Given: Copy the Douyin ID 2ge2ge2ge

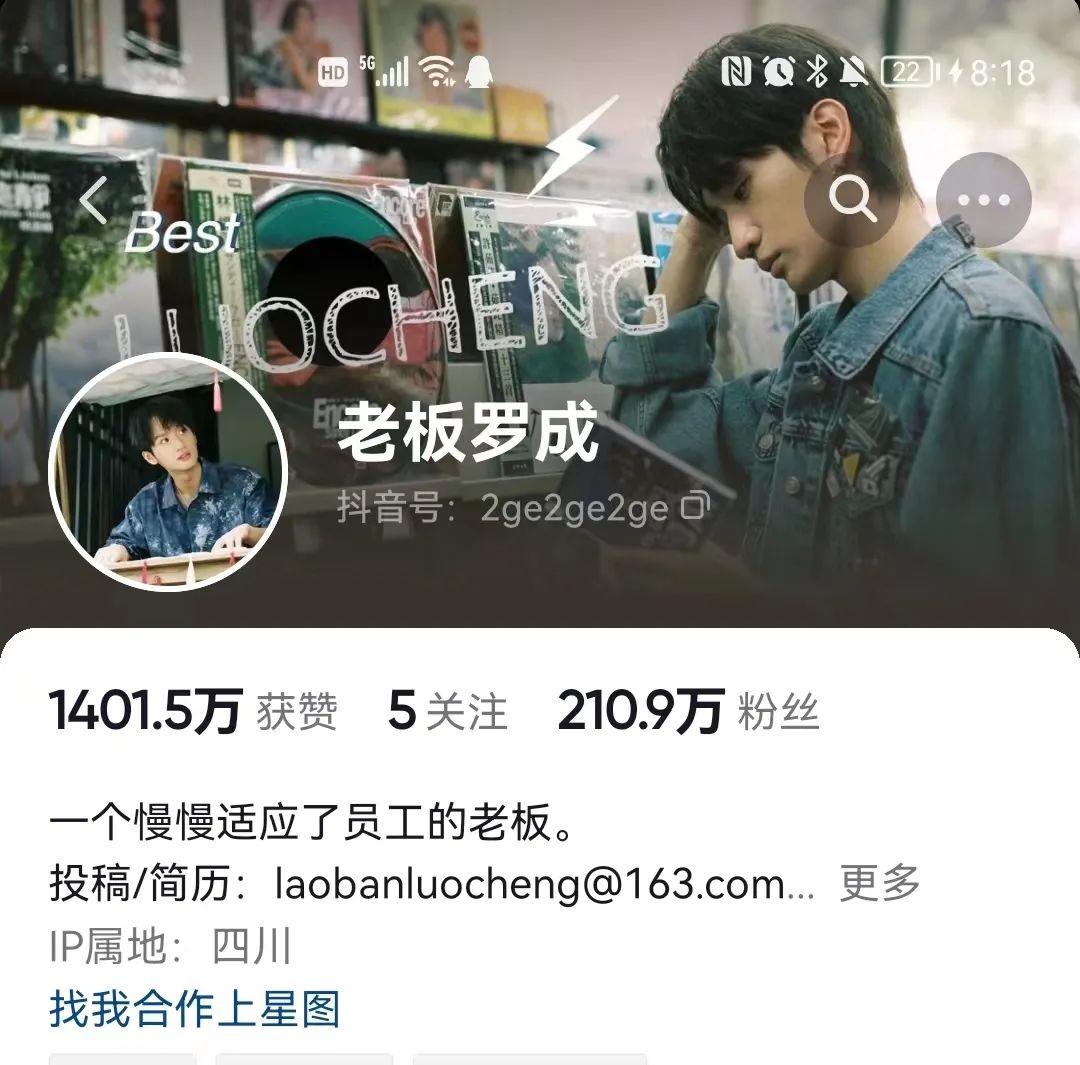Looking at the screenshot, I should [x=694, y=507].
